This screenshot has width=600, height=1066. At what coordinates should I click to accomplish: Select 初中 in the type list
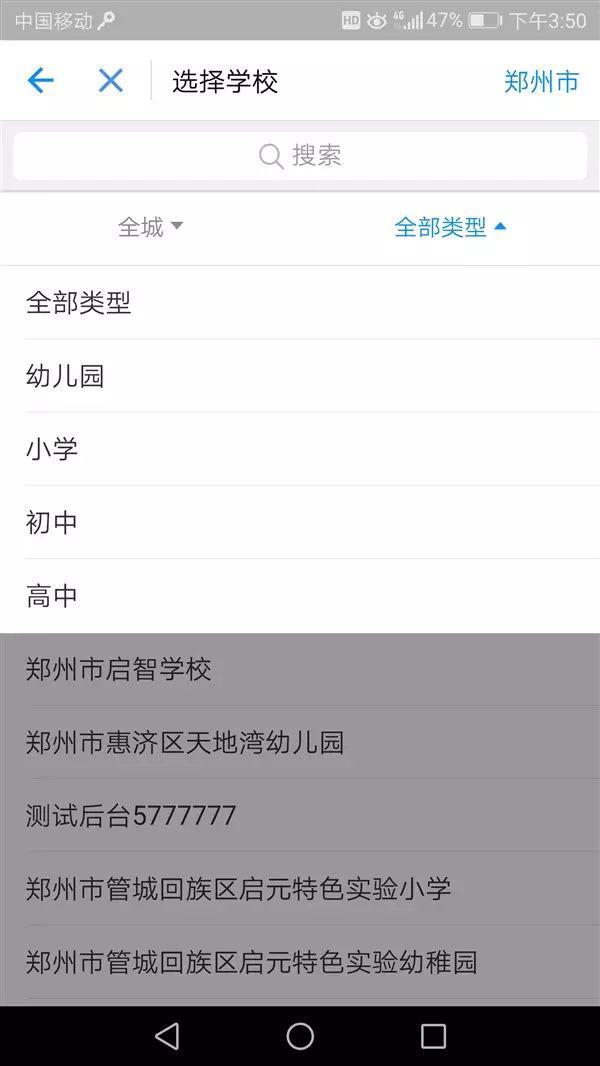tap(300, 523)
